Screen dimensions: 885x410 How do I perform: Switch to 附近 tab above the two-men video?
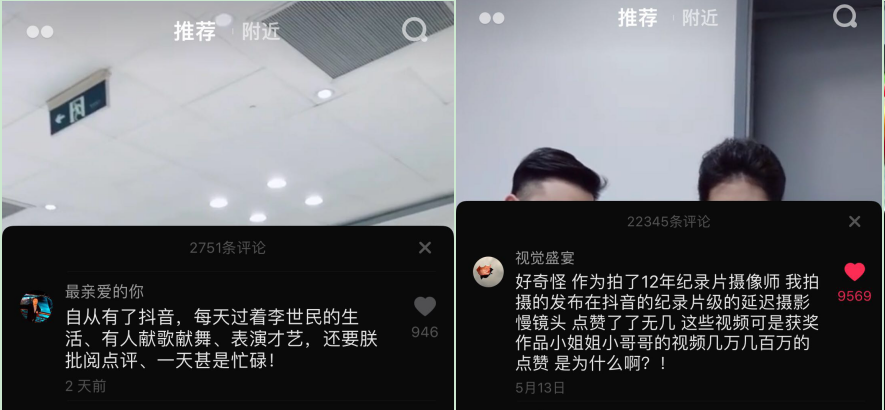point(700,18)
